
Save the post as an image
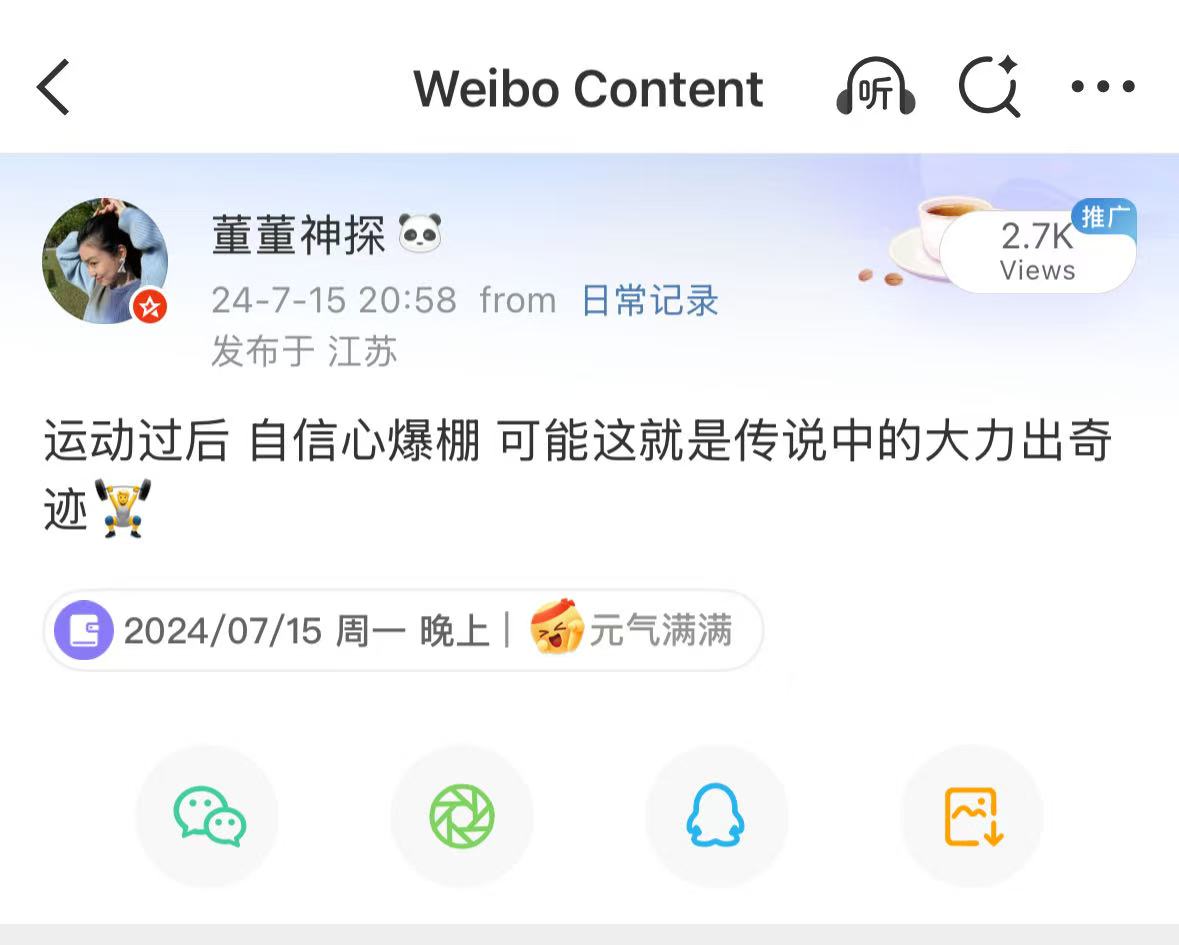[x=972, y=816]
